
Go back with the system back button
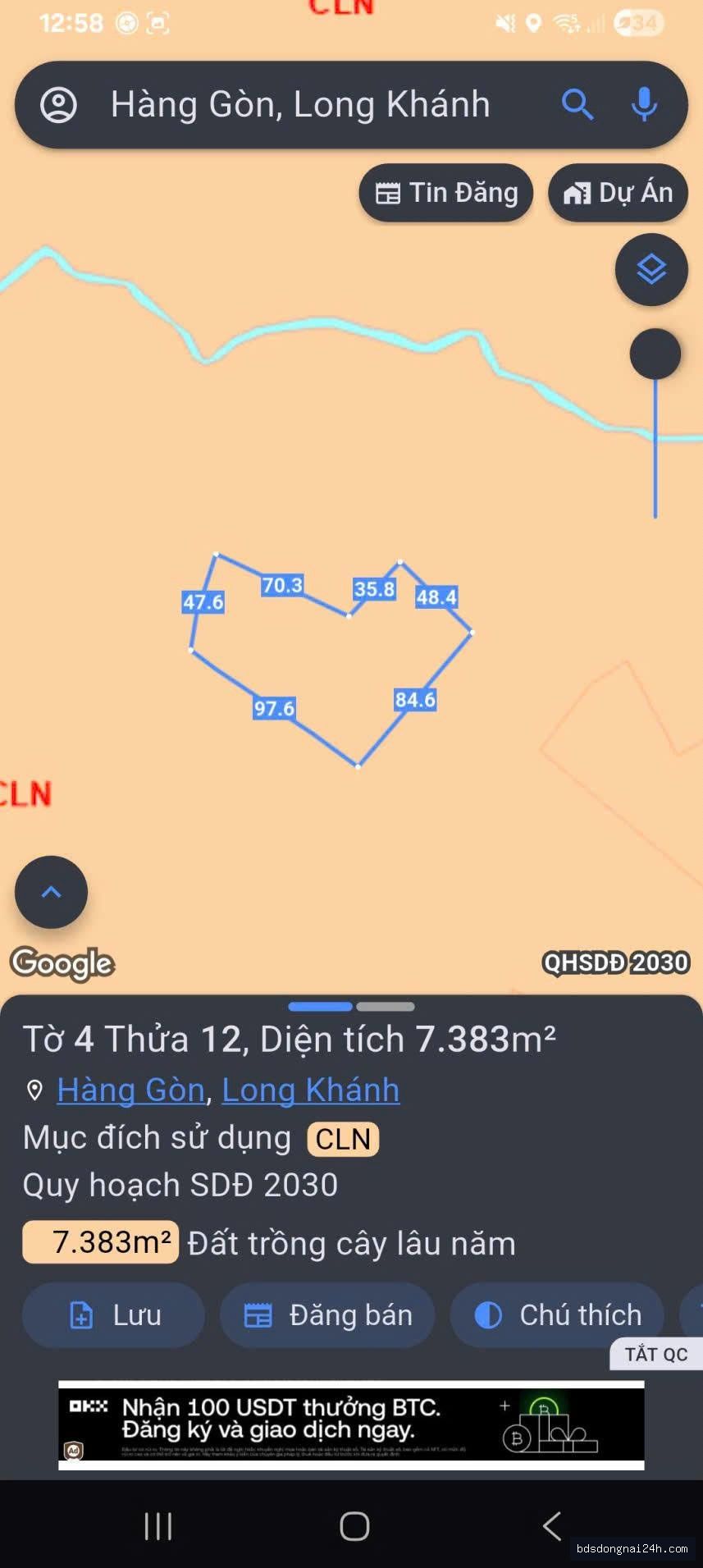coord(552,1526)
